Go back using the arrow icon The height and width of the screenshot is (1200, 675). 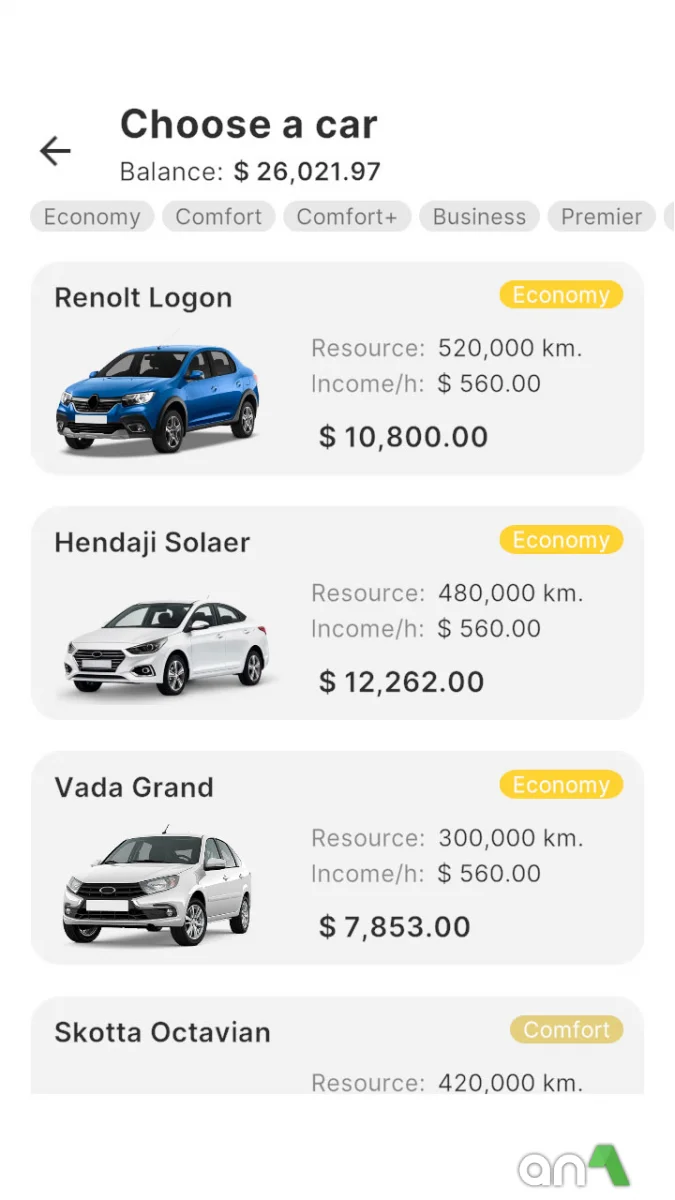click(x=55, y=151)
